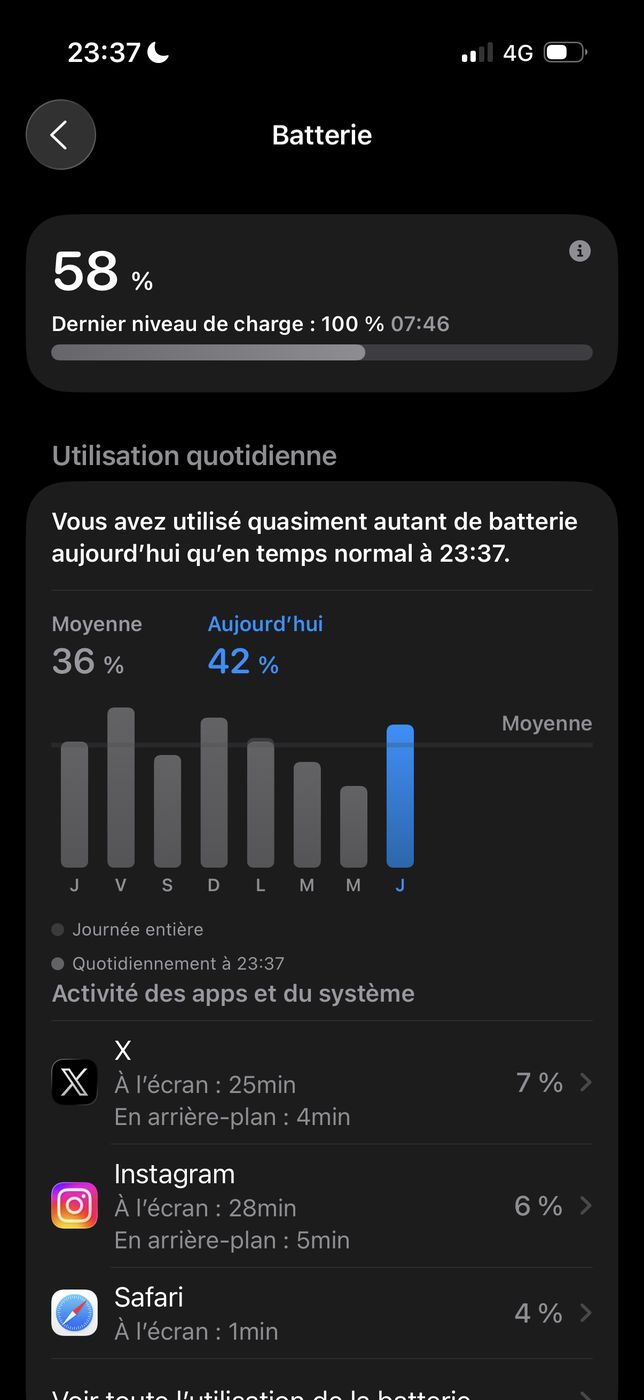This screenshot has width=644, height=1400.
Task: Go back from the Batterie screen
Action: [60, 135]
